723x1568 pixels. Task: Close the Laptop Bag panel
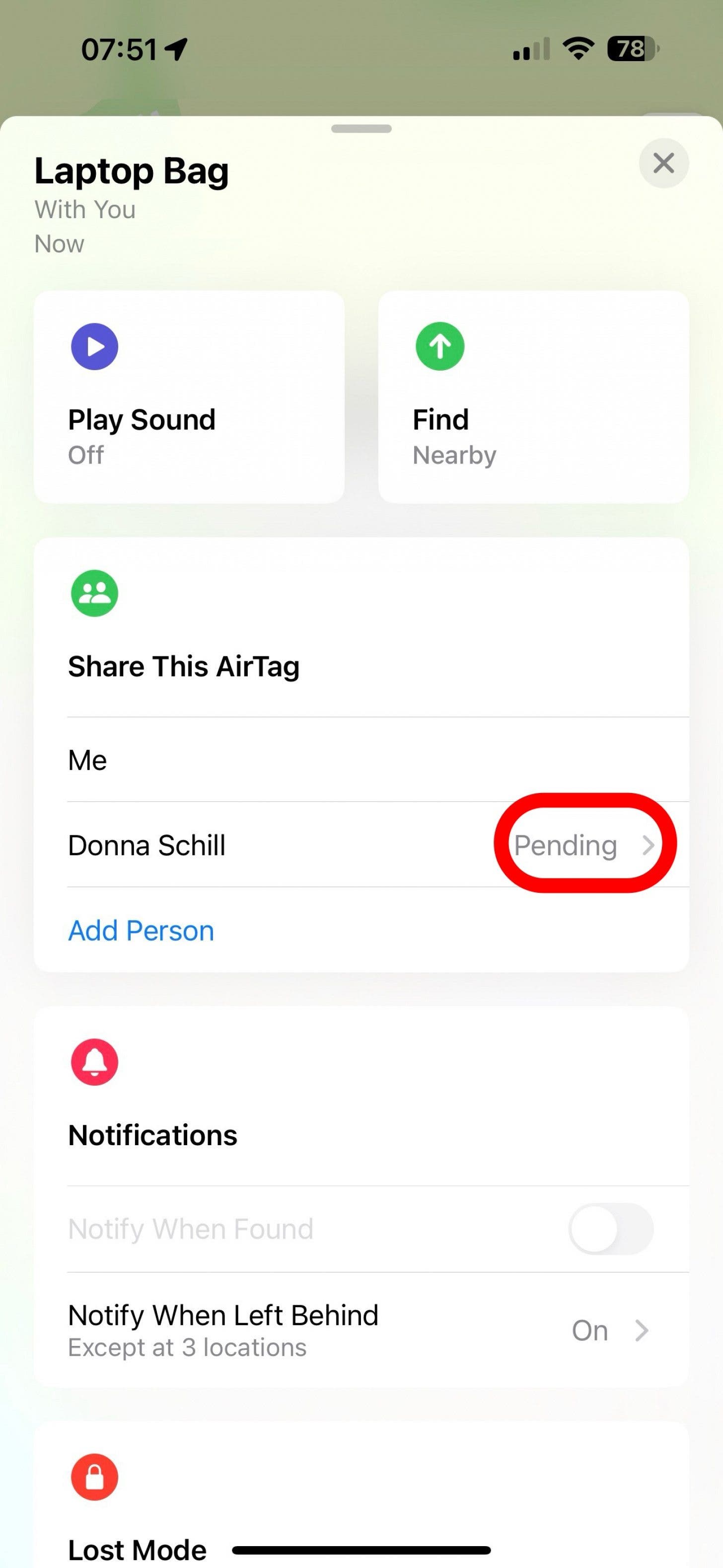pos(663,163)
